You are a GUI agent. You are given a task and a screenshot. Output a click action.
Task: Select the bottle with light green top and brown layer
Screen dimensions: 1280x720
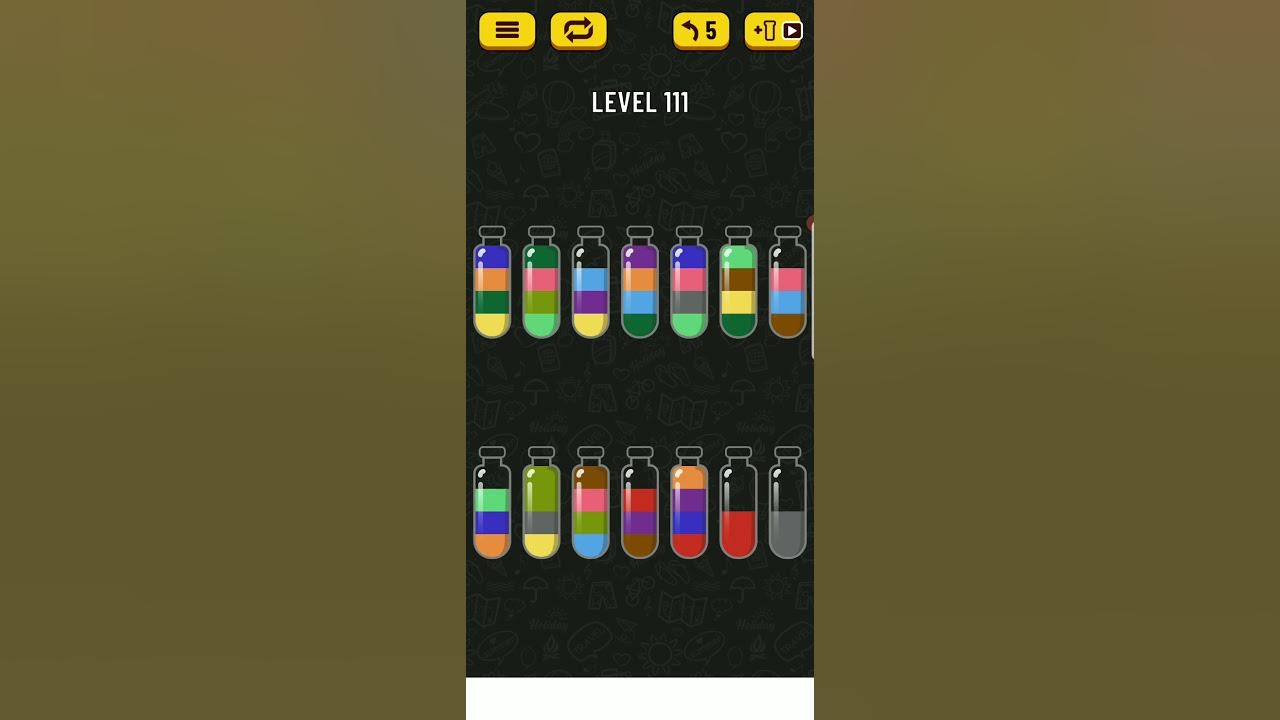point(738,289)
